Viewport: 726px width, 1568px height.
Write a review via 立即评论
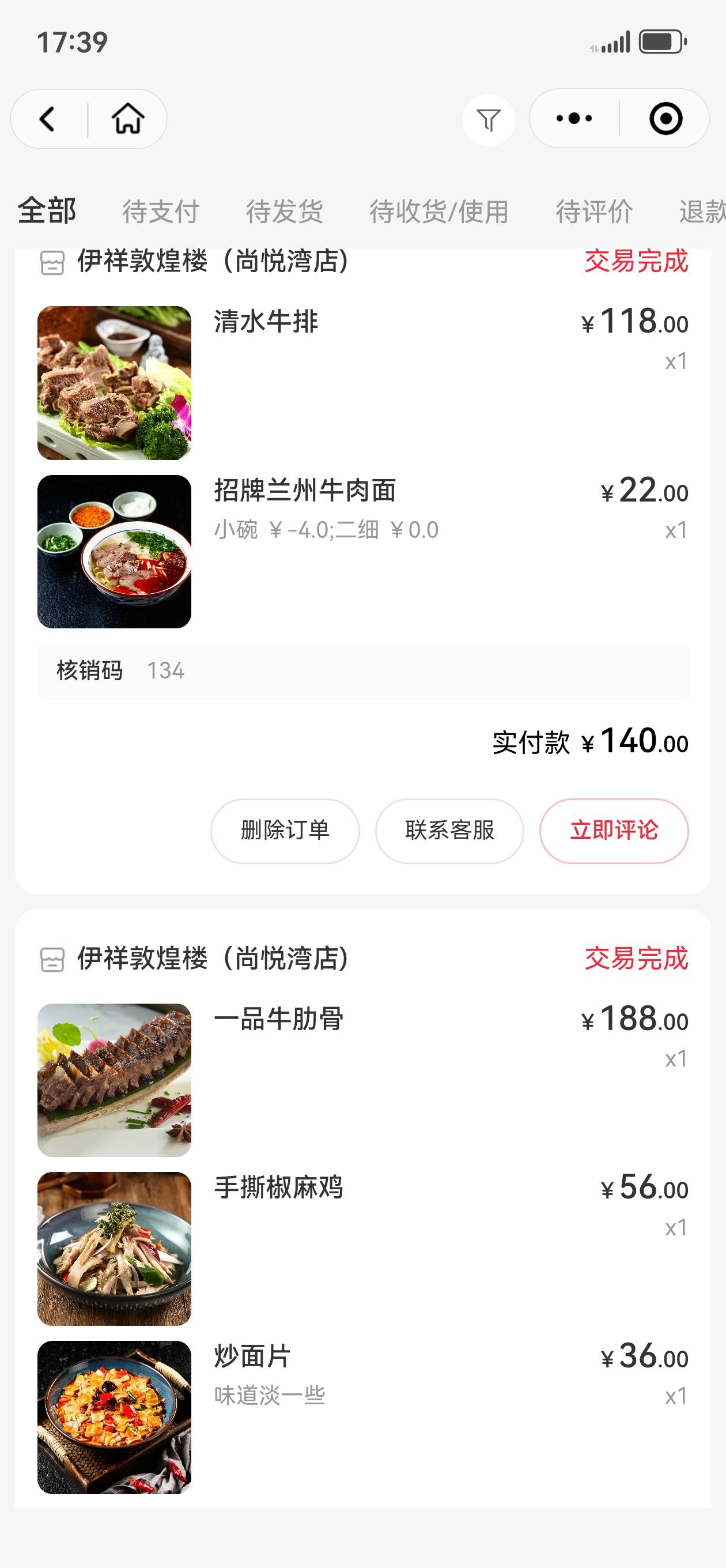tap(614, 830)
